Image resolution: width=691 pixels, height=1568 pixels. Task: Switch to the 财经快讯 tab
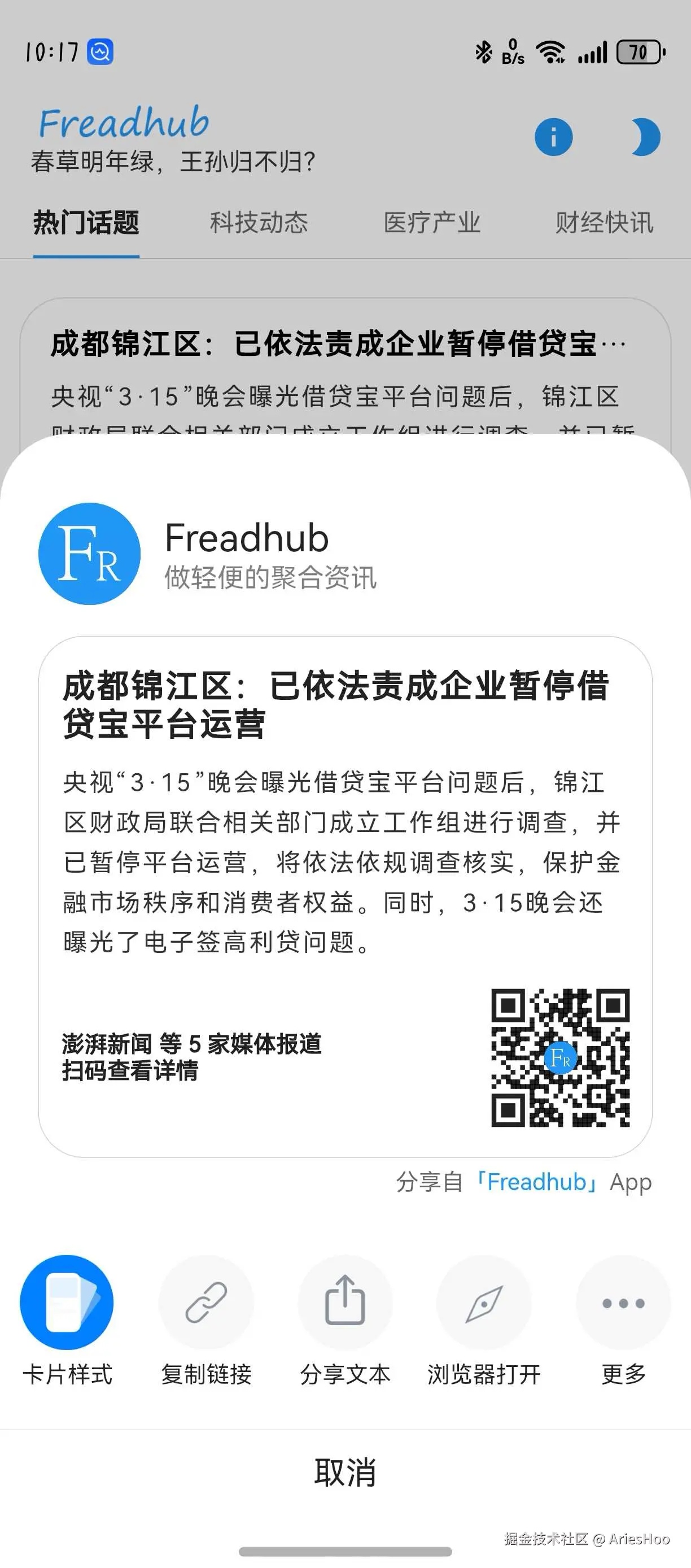[x=603, y=223]
